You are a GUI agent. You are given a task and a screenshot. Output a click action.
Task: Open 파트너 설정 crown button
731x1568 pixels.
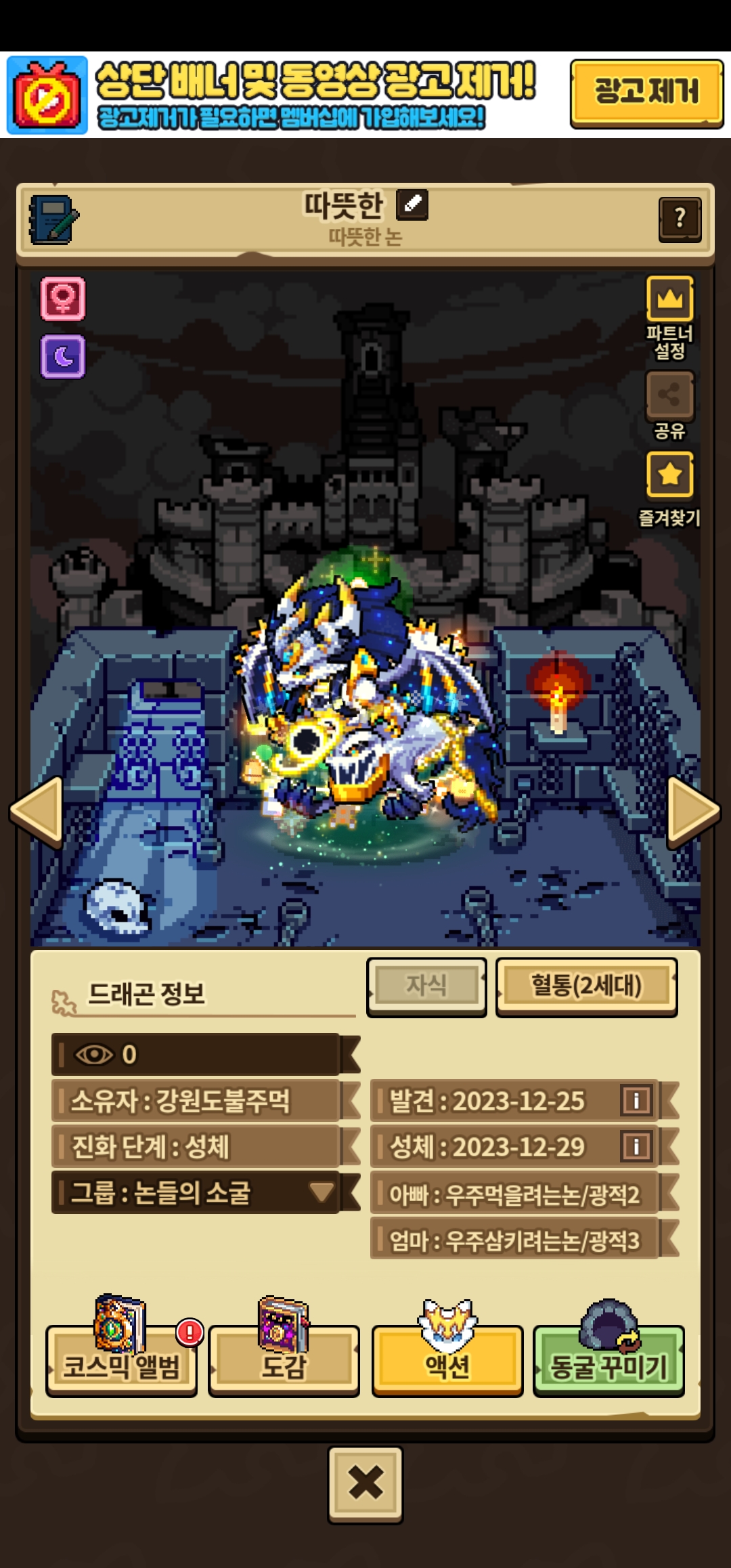(669, 299)
